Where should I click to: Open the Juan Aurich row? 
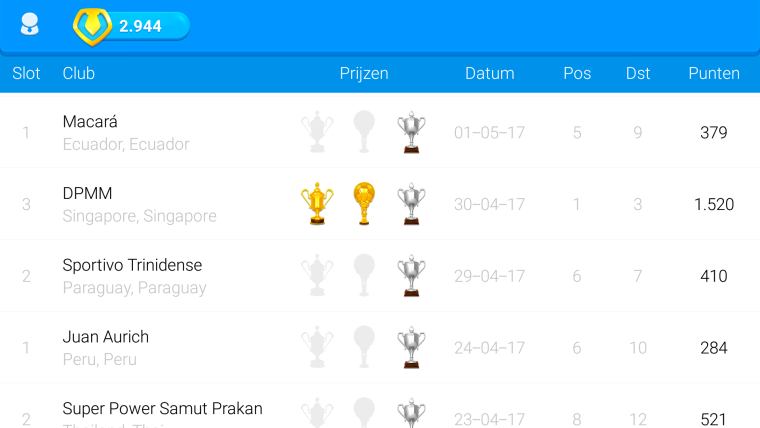(x=380, y=348)
